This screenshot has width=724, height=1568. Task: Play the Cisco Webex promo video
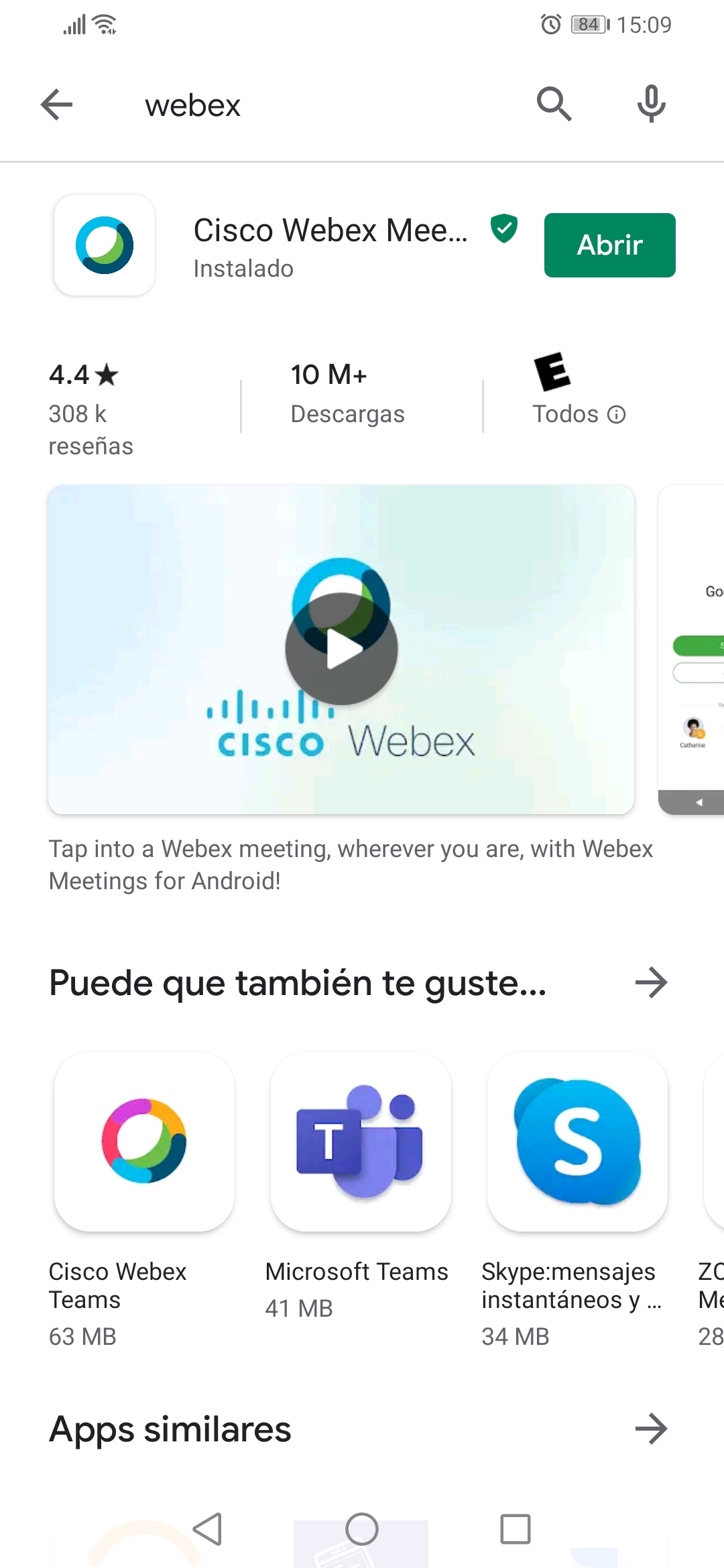pyautogui.click(x=341, y=649)
